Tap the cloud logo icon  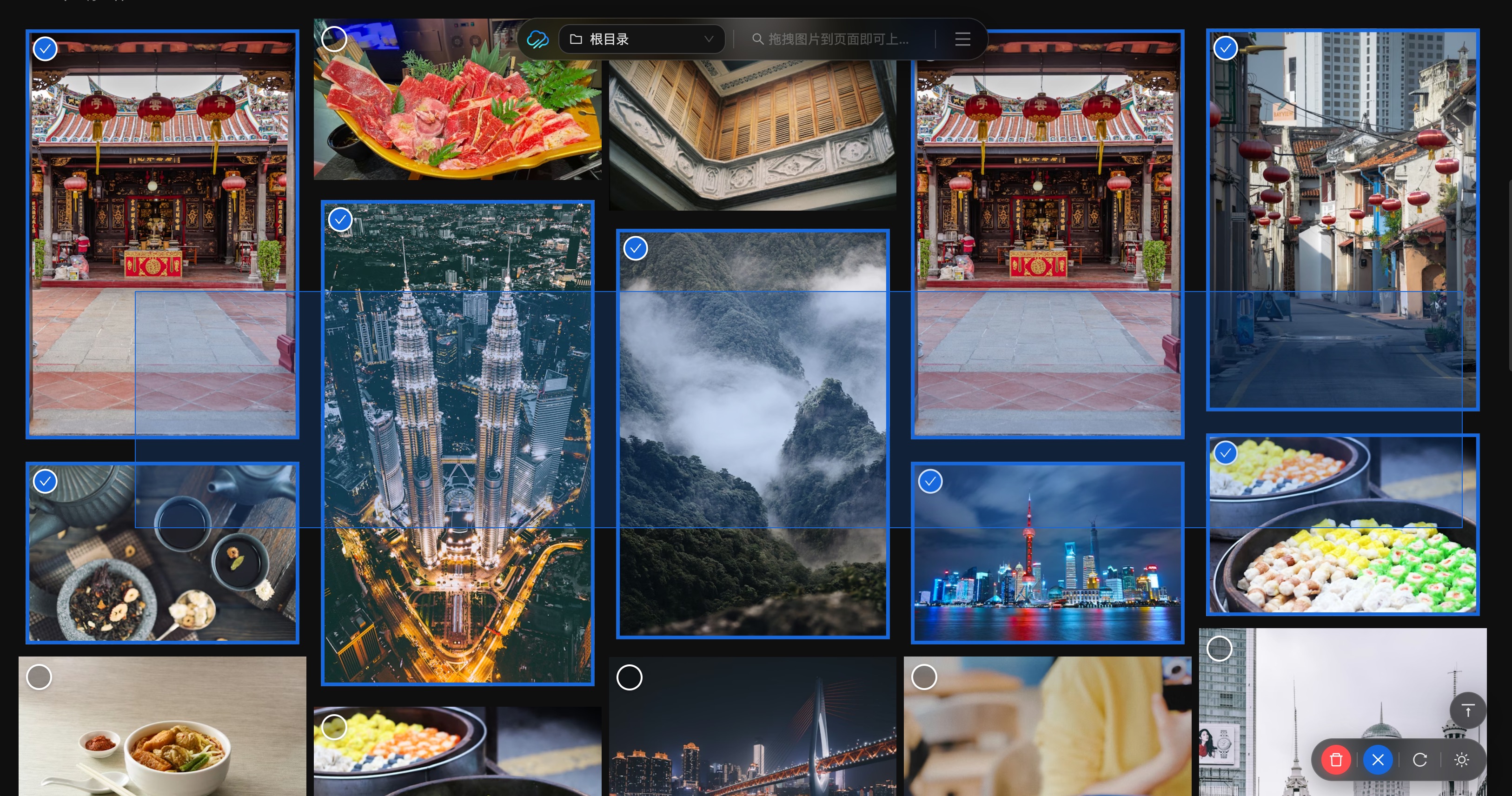click(537, 40)
